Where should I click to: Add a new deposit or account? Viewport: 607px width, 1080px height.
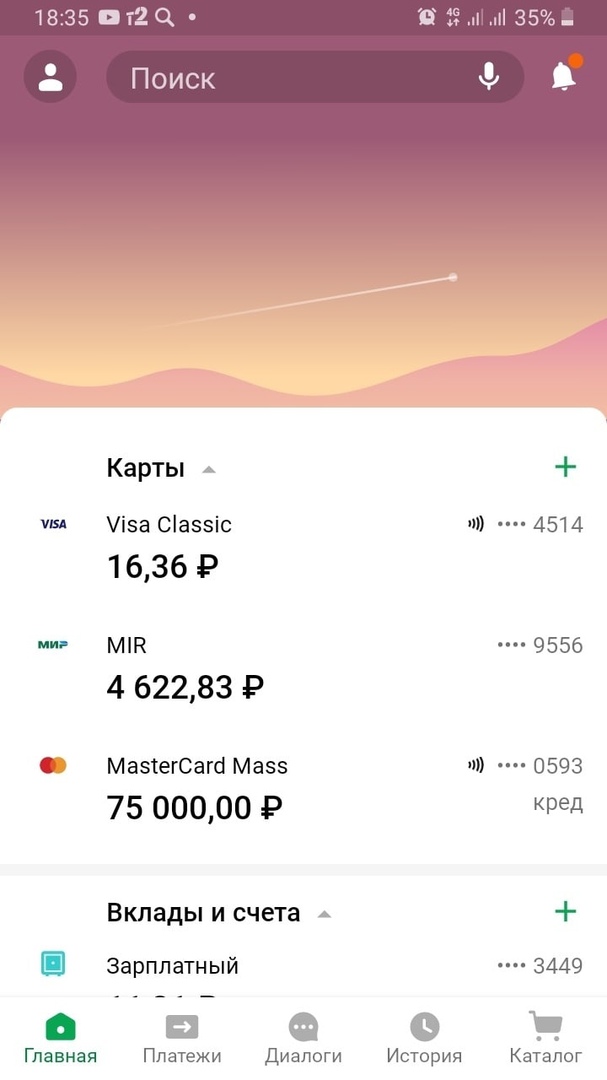pos(565,911)
